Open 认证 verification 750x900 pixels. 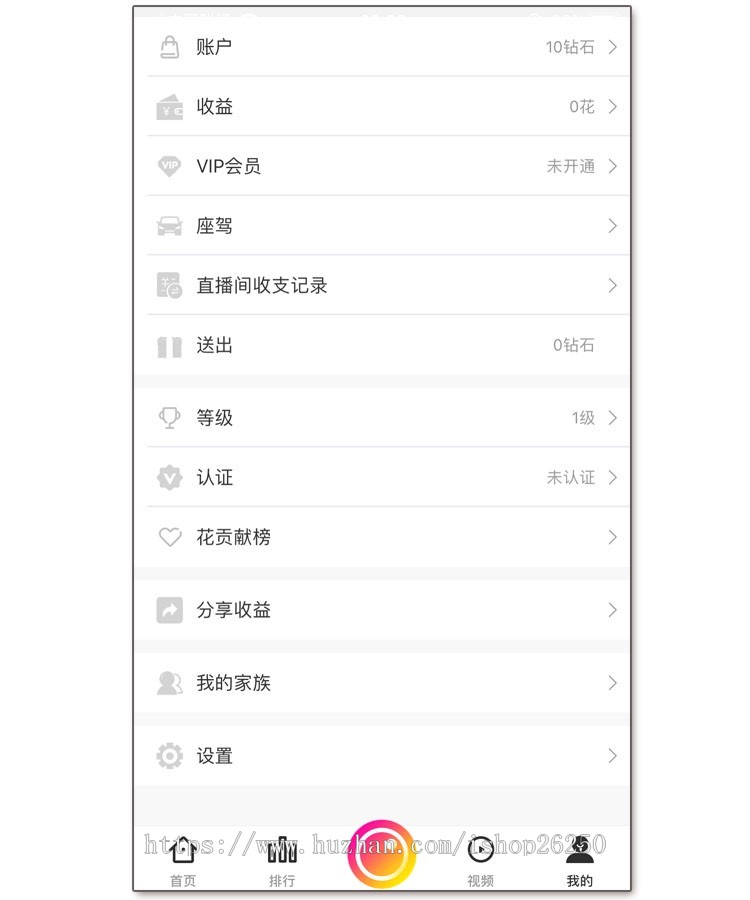(382, 478)
